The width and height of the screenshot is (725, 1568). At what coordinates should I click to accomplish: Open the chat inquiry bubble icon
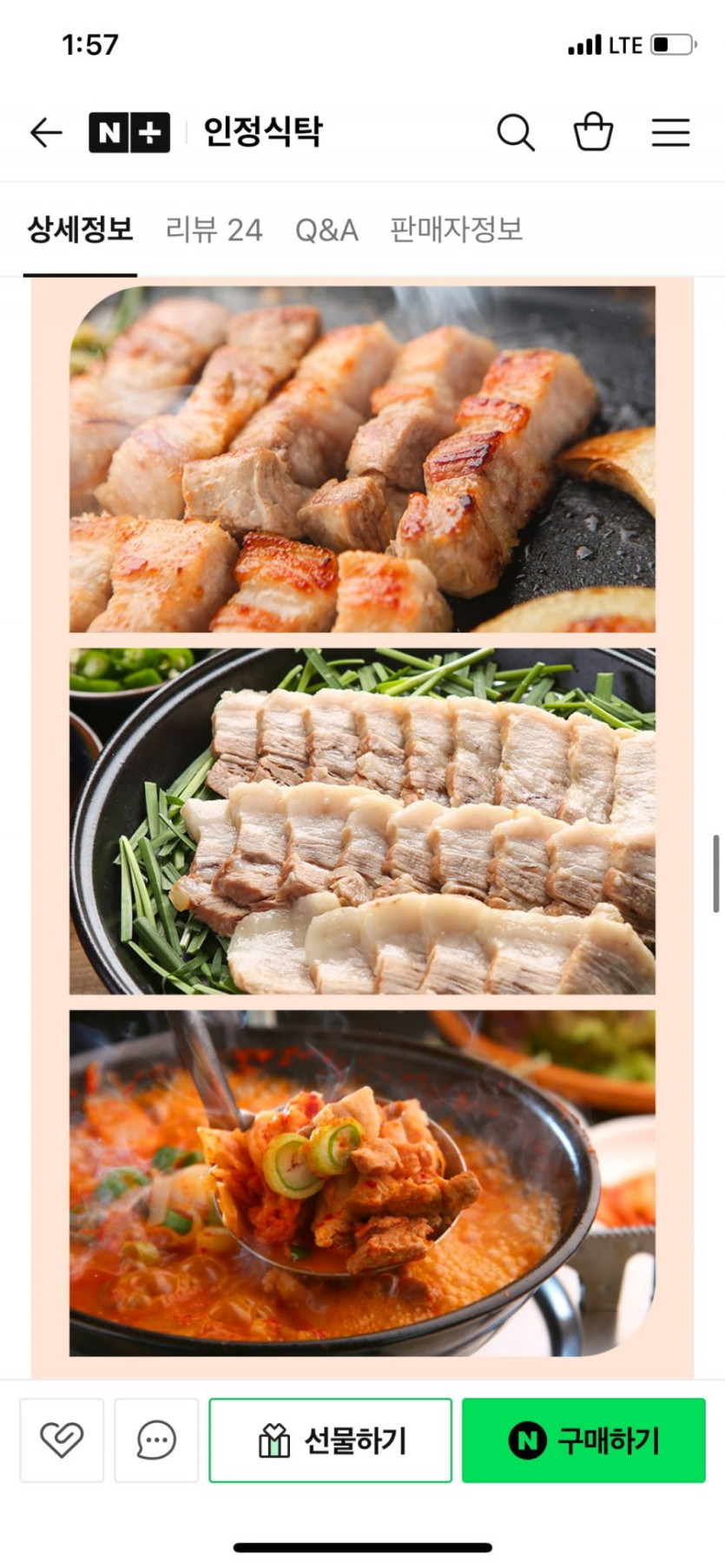click(x=156, y=1440)
